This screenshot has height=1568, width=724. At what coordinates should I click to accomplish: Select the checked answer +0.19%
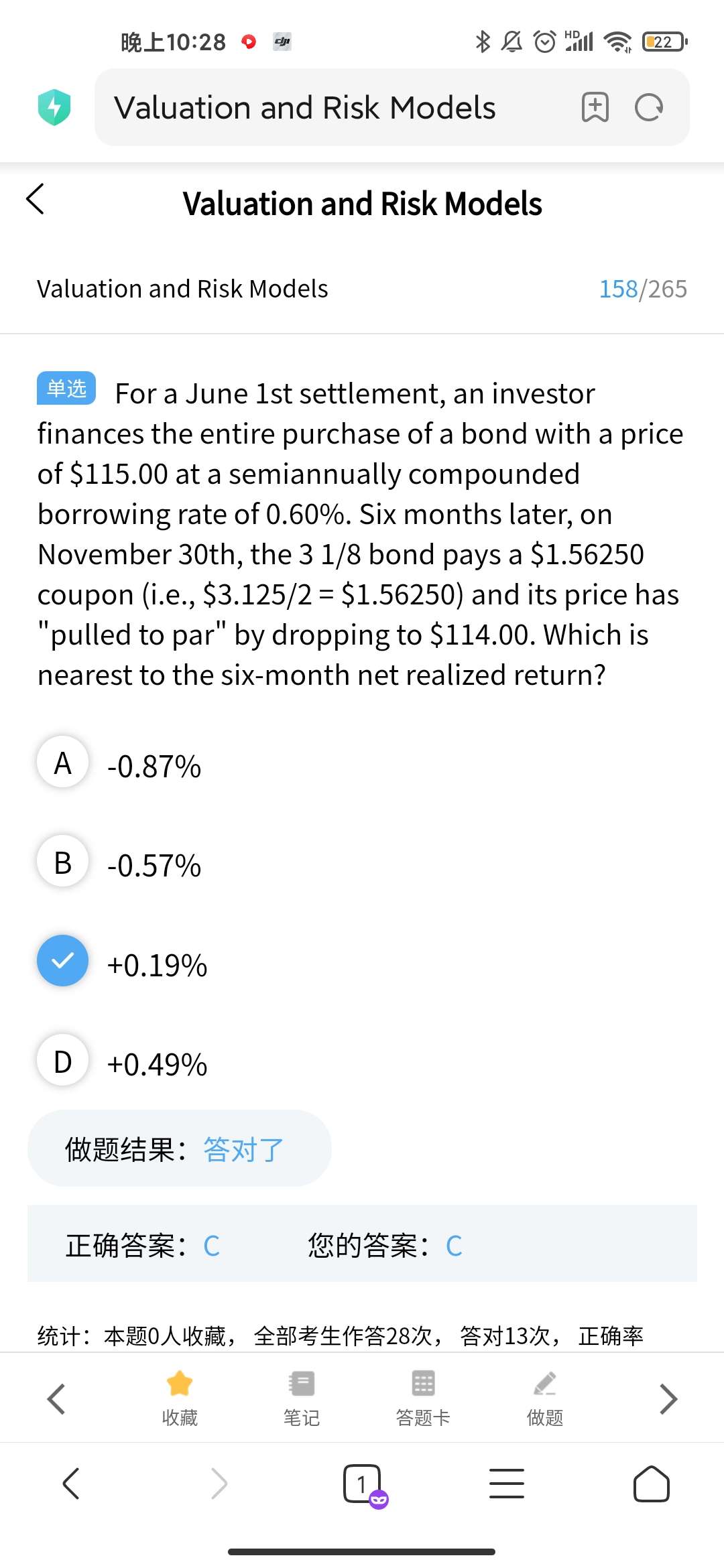click(x=62, y=961)
